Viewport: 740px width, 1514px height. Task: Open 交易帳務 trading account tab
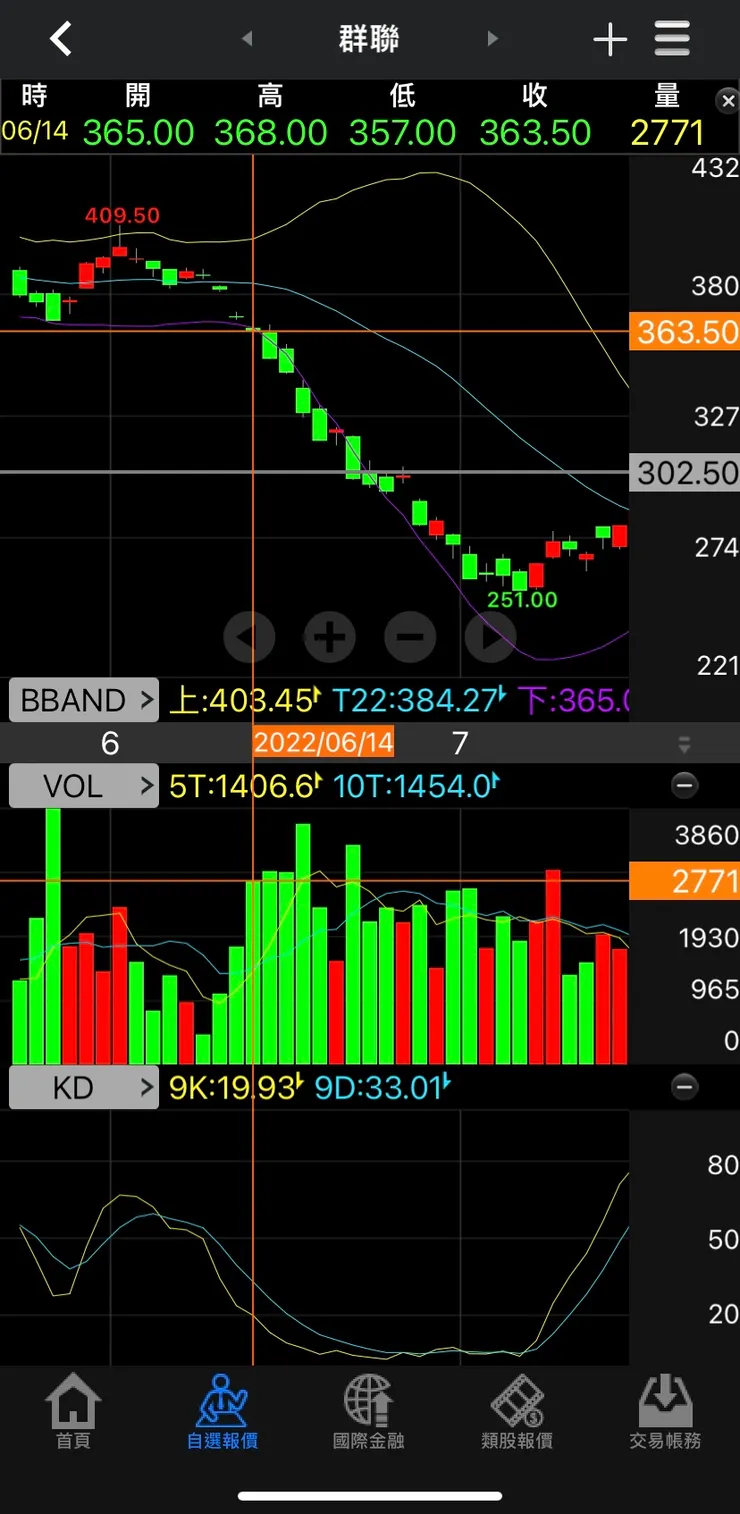click(x=665, y=1412)
